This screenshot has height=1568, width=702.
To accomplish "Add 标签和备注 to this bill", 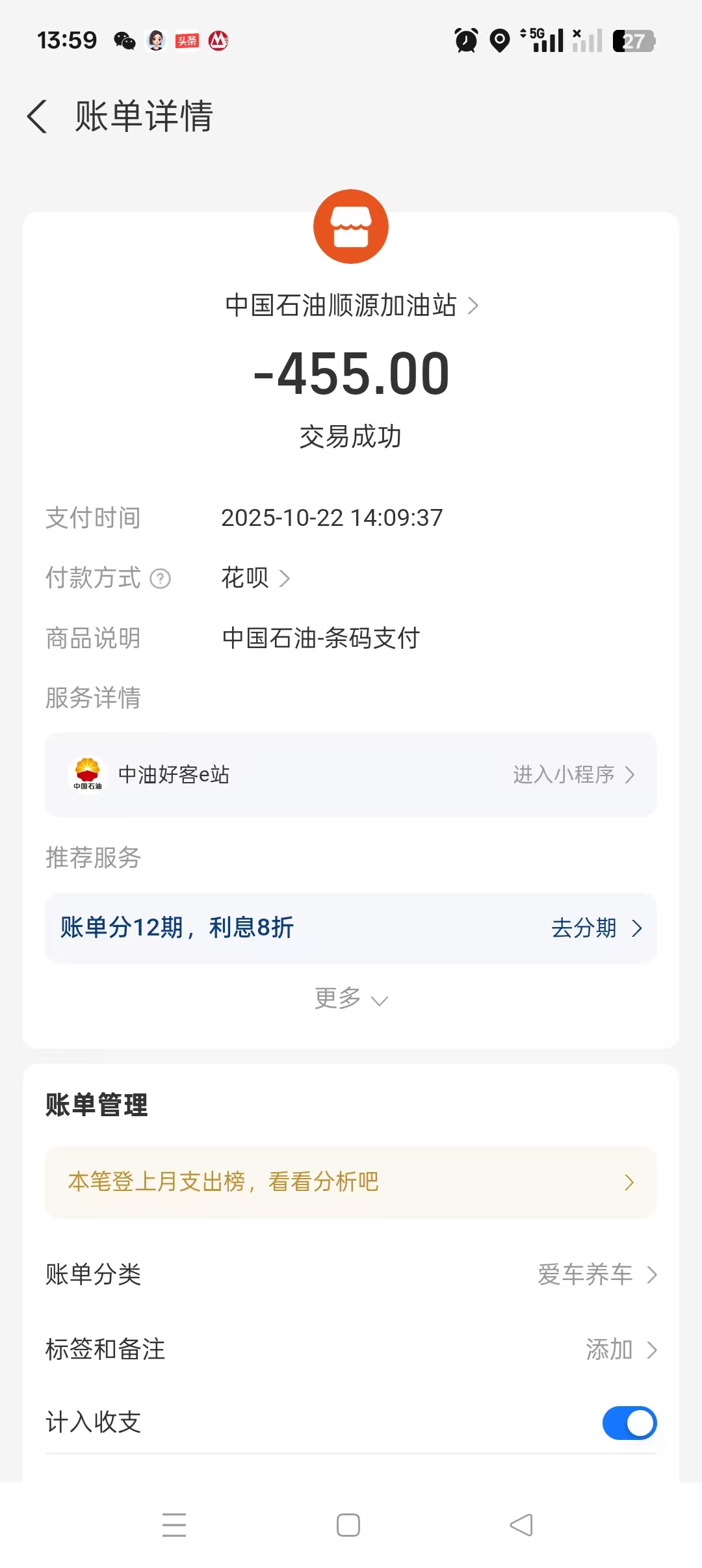I will point(621,1350).
